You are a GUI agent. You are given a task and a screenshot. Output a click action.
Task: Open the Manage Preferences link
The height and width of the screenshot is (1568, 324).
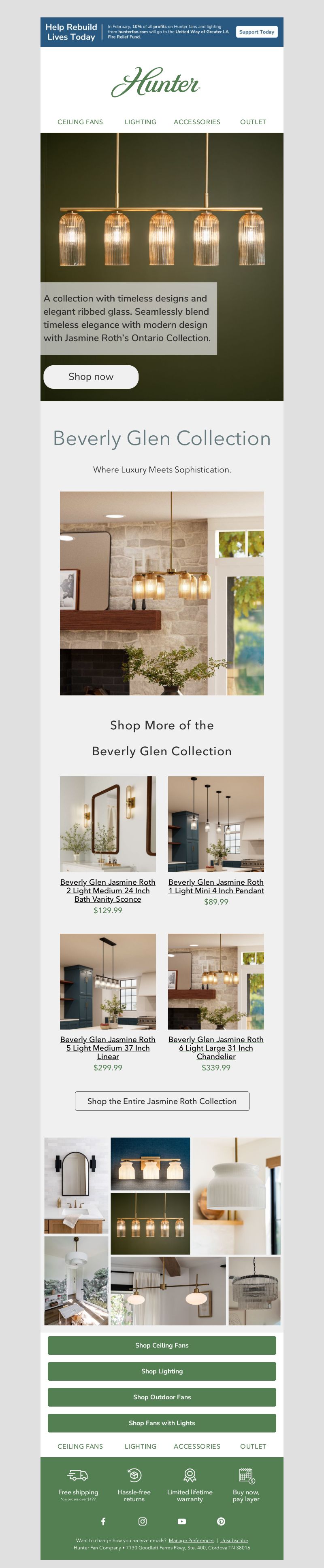(x=191, y=1540)
